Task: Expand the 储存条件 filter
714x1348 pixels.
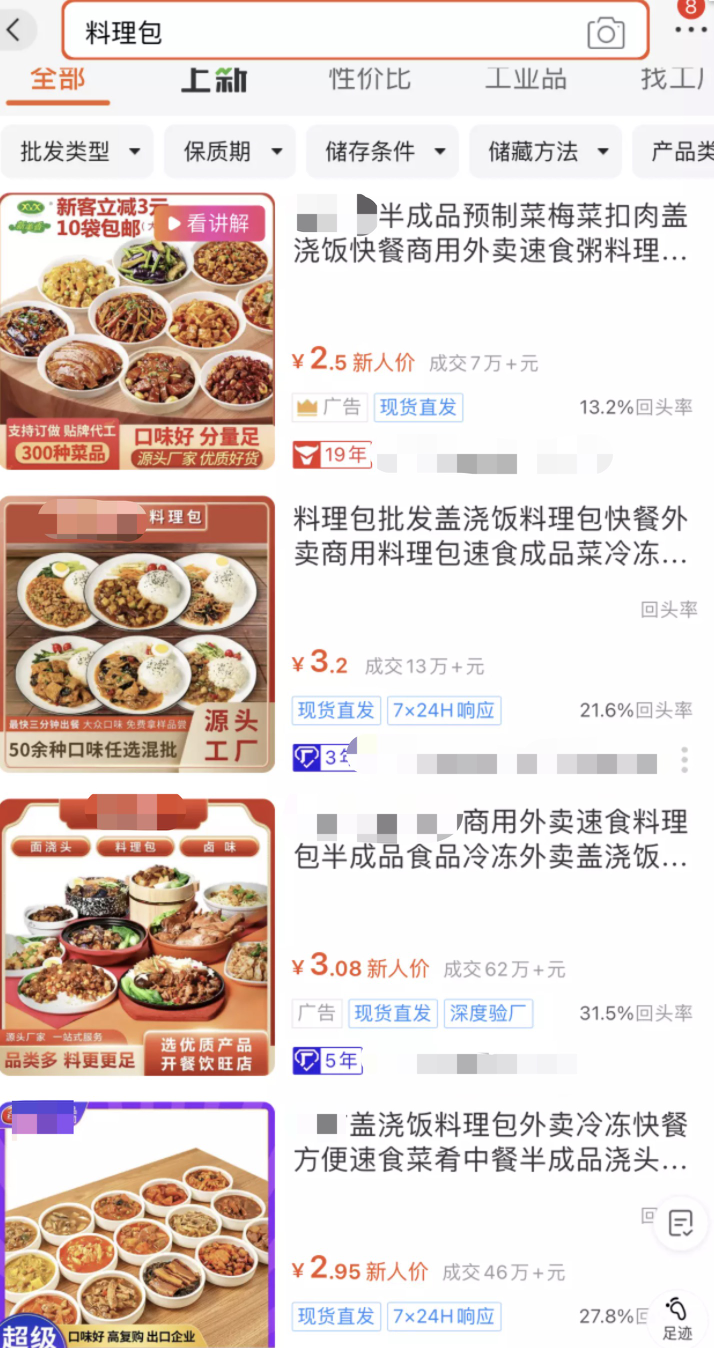Action: [x=384, y=152]
